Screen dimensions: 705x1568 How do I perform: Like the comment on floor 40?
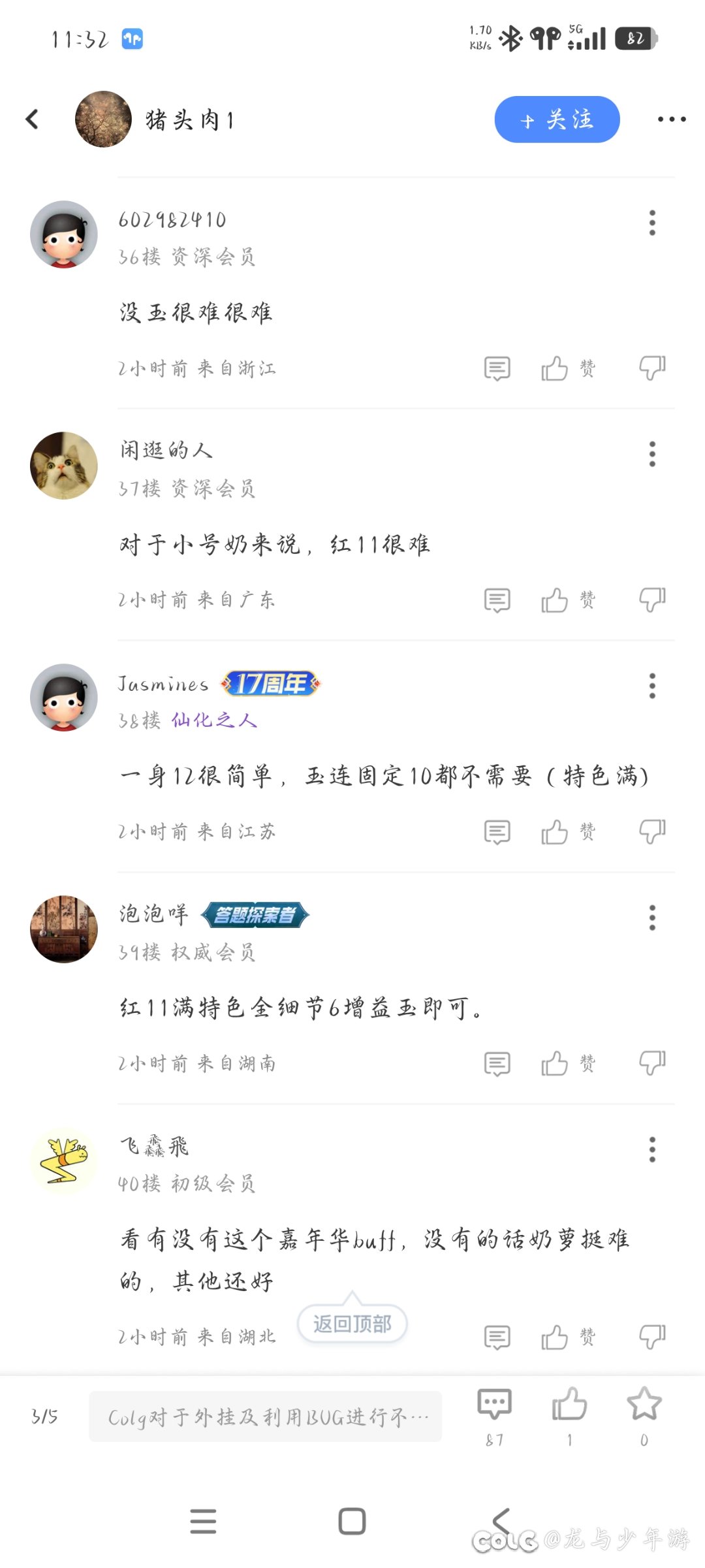click(x=555, y=1337)
